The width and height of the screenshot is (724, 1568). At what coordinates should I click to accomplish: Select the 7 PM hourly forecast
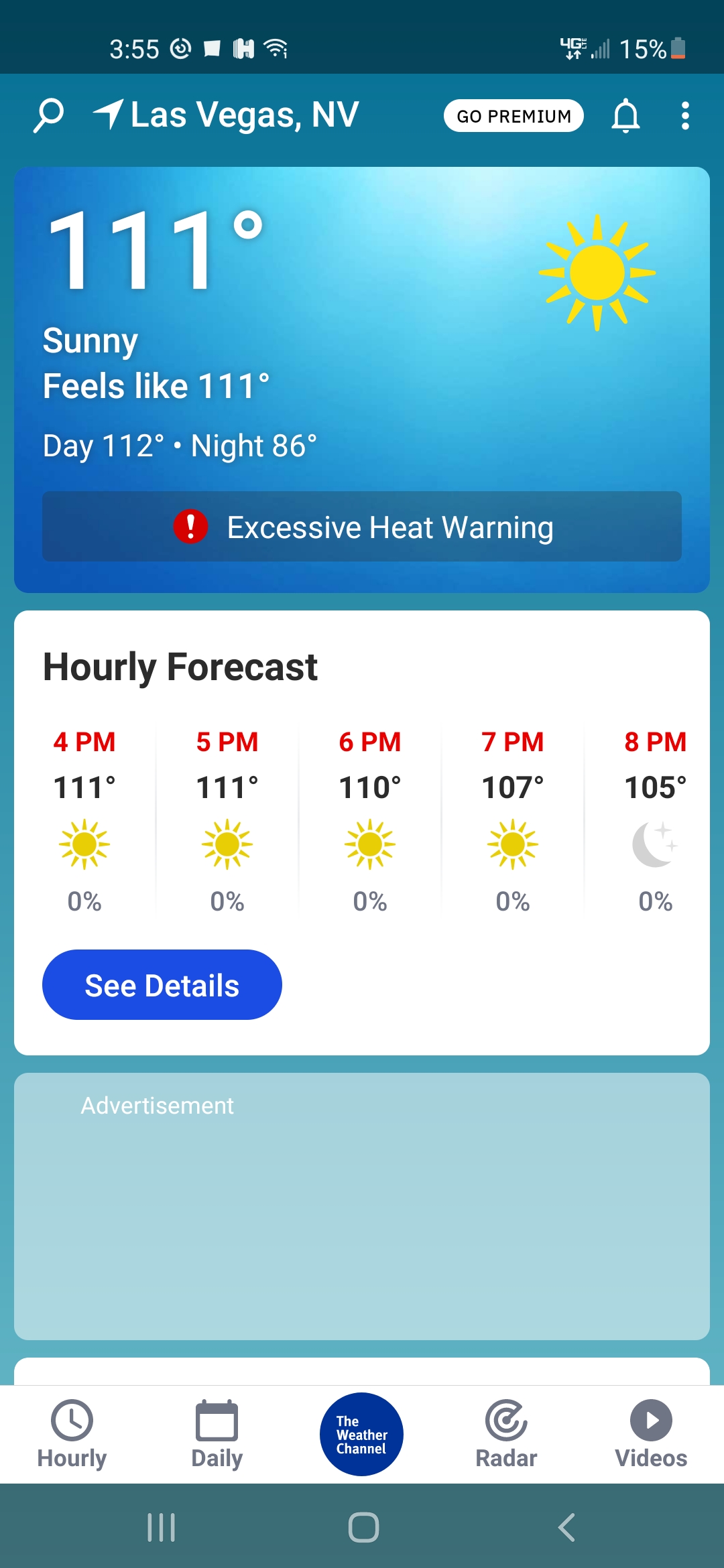(x=513, y=820)
